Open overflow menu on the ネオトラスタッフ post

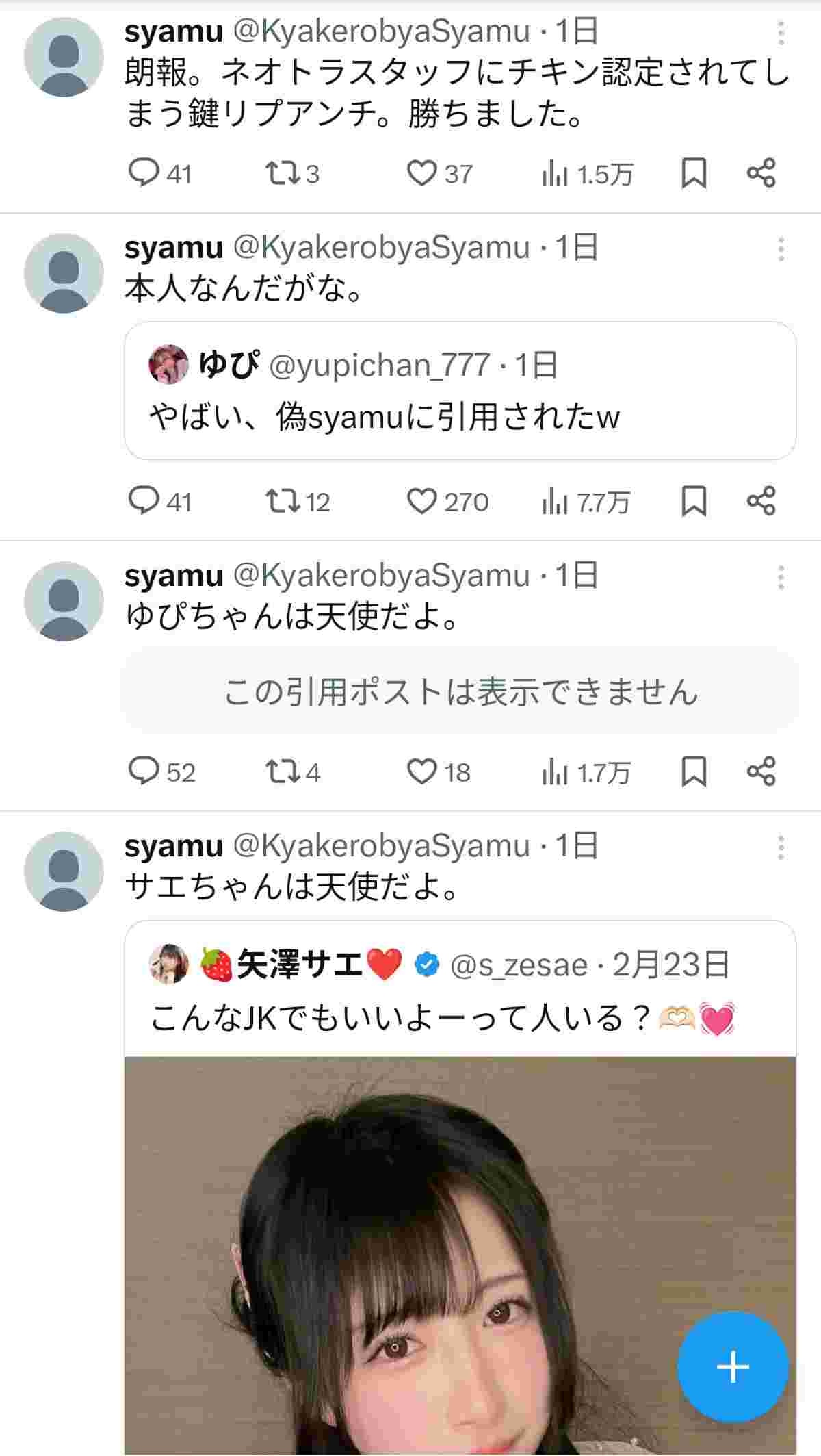(x=781, y=33)
